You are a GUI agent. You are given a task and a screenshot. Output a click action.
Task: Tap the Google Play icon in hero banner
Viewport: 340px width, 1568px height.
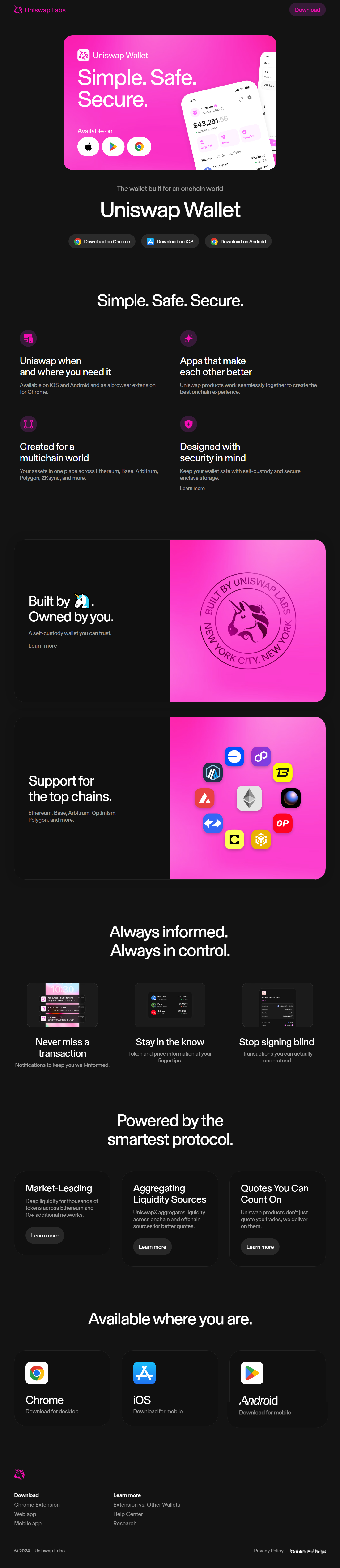point(113,147)
